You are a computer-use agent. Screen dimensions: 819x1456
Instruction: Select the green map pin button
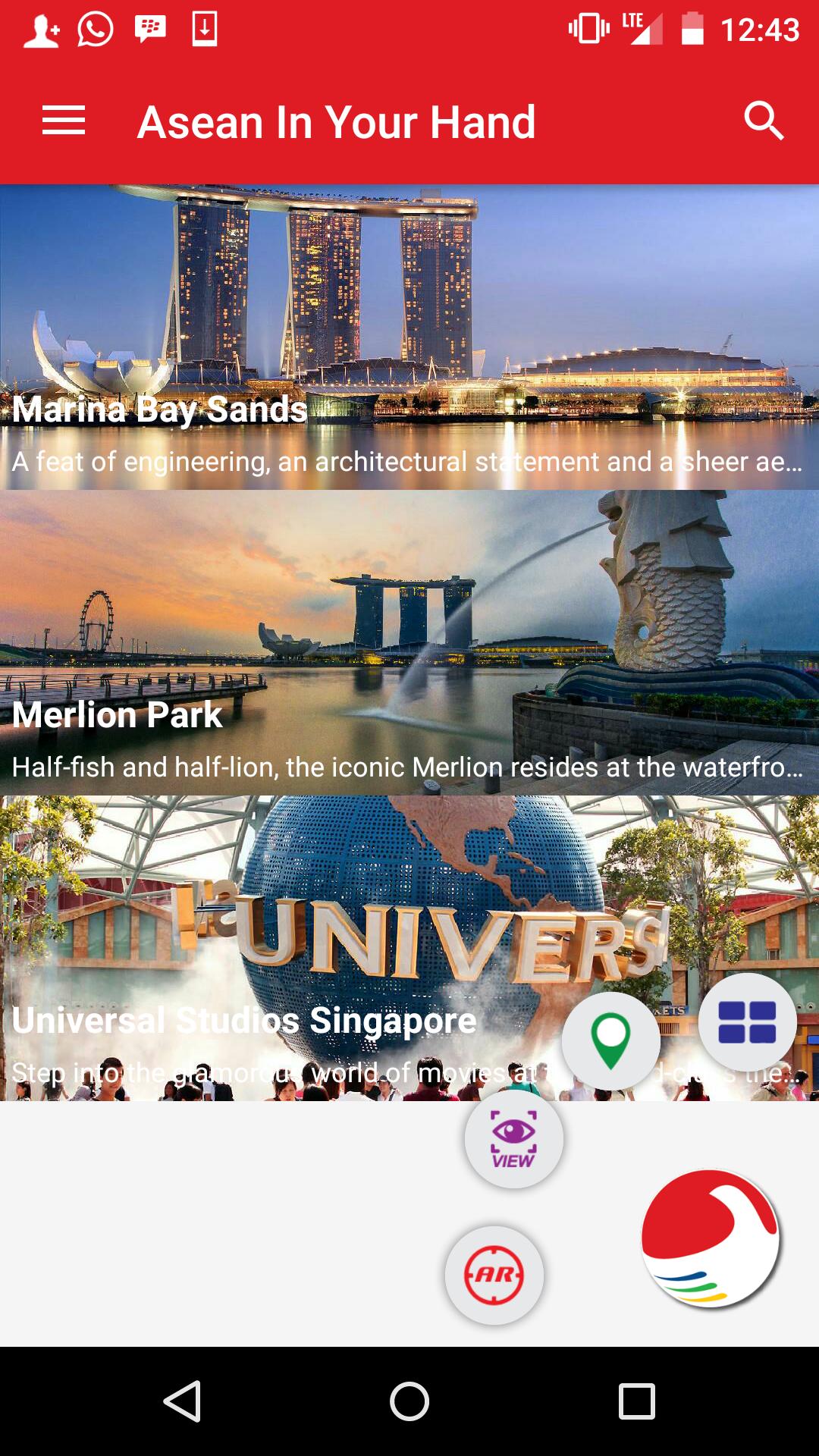611,1039
